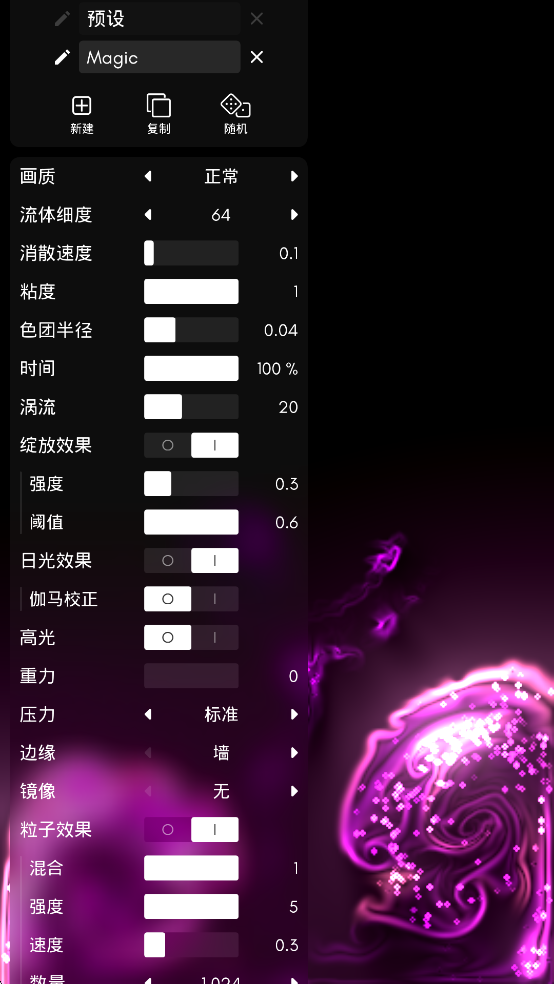Change 压力 mode with the right arrow
Image resolution: width=554 pixels, height=984 pixels.
click(x=294, y=714)
